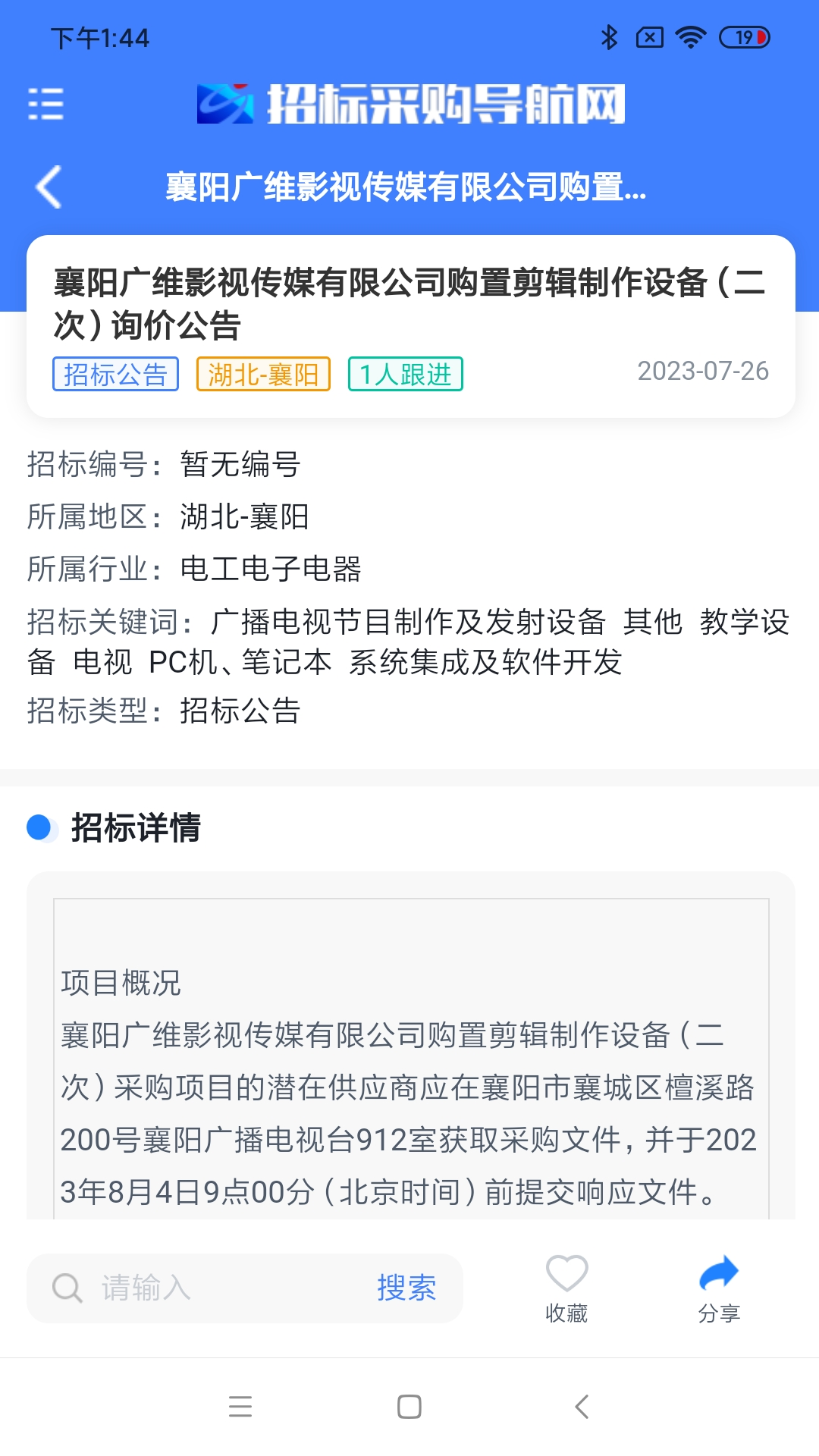The height and width of the screenshot is (1456, 819).
Task: Open recent apps from the navigation bar
Action: pyautogui.click(x=241, y=1407)
